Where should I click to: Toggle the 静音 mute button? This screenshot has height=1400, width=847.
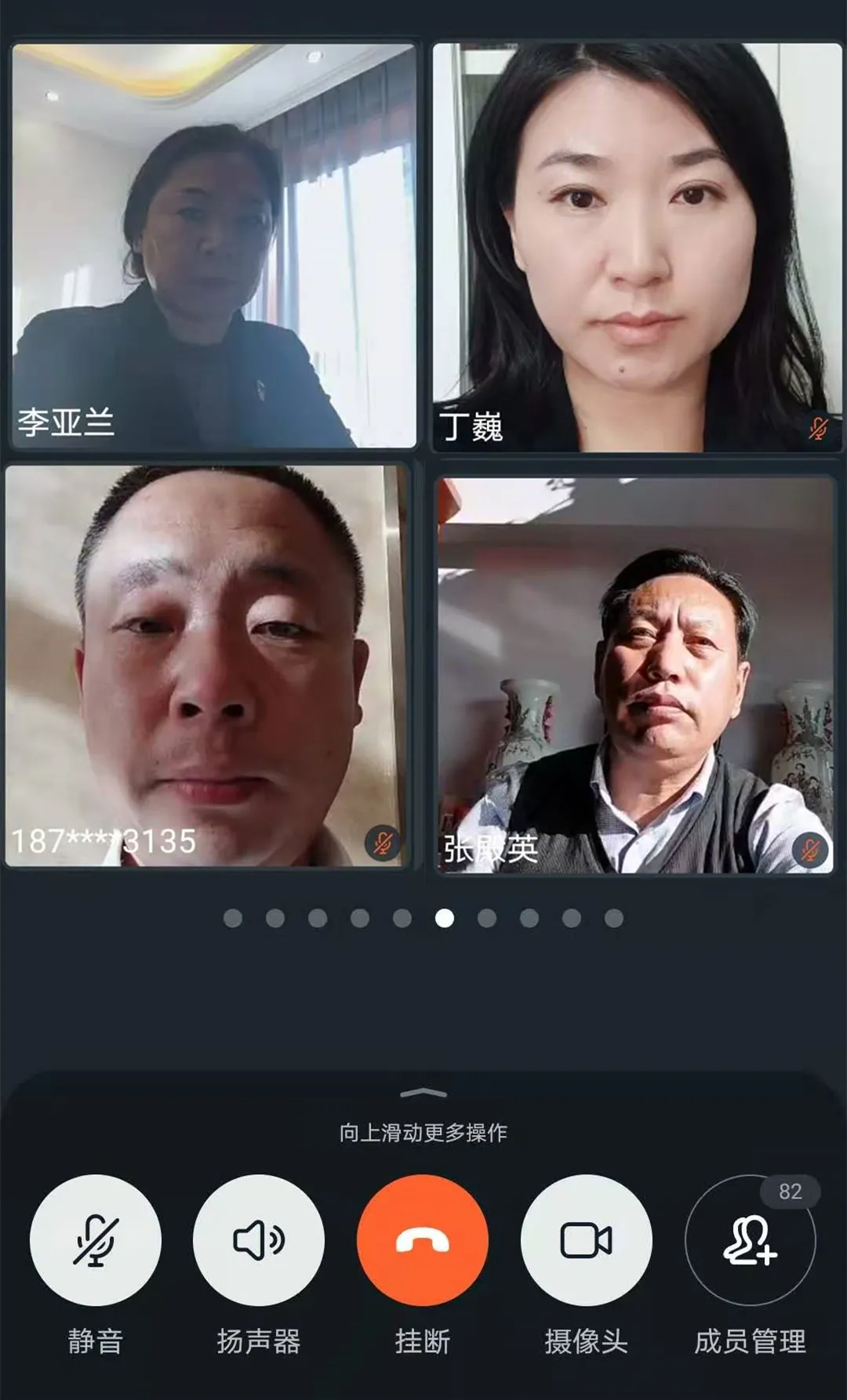(x=95, y=1239)
